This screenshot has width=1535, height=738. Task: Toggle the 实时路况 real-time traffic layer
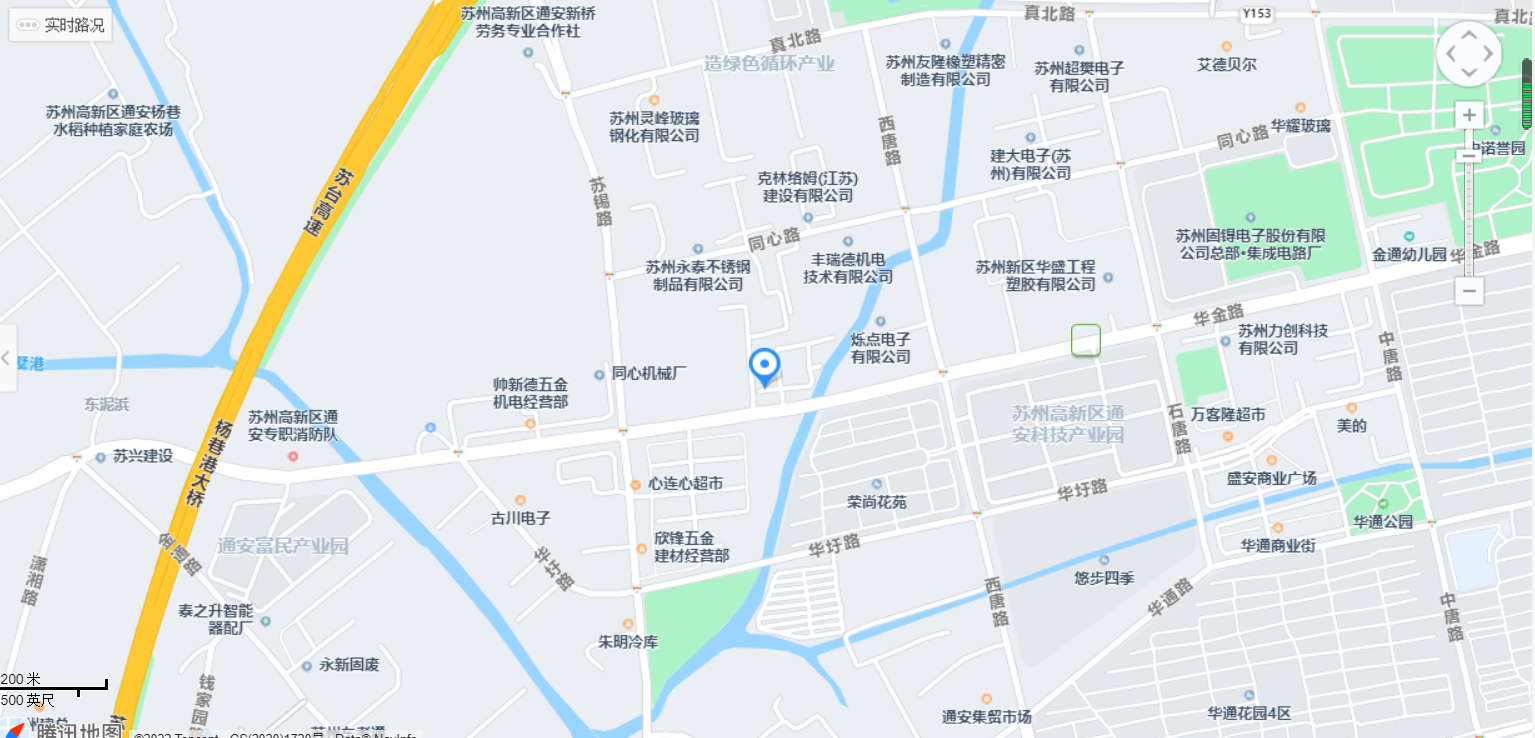pos(61,25)
